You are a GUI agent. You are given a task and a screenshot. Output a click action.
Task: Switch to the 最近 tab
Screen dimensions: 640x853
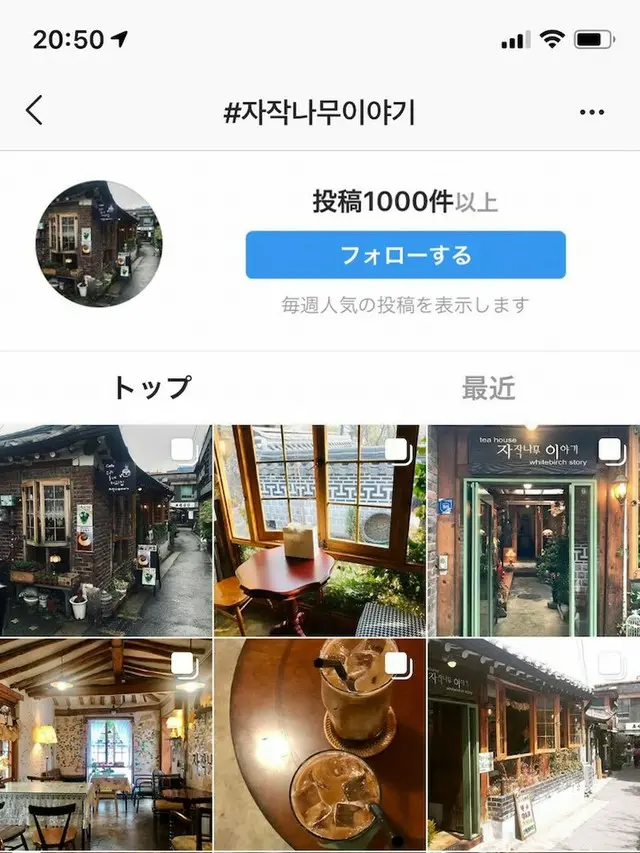(x=488, y=388)
